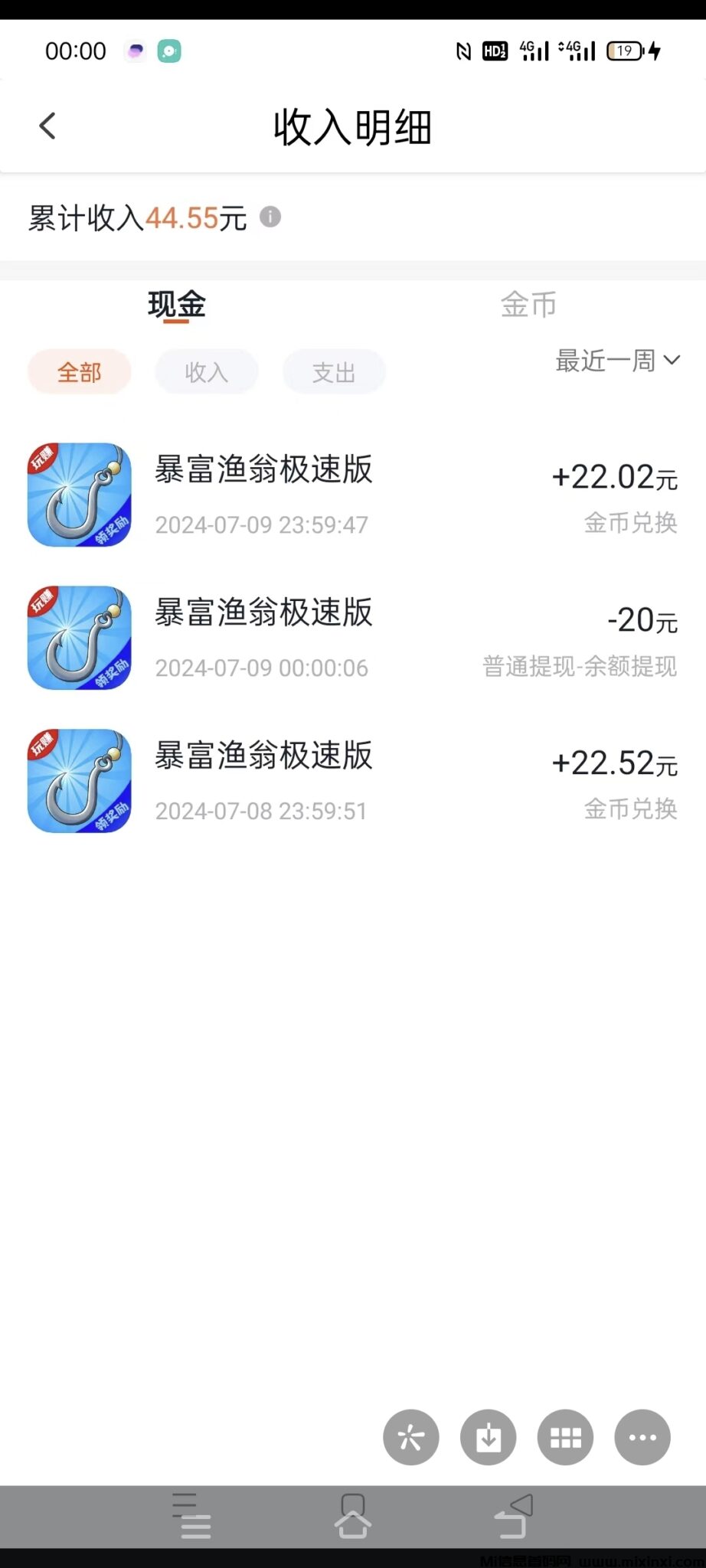Tap the battery indicator in the status bar
Screen dimensions: 706x1568
(626, 51)
